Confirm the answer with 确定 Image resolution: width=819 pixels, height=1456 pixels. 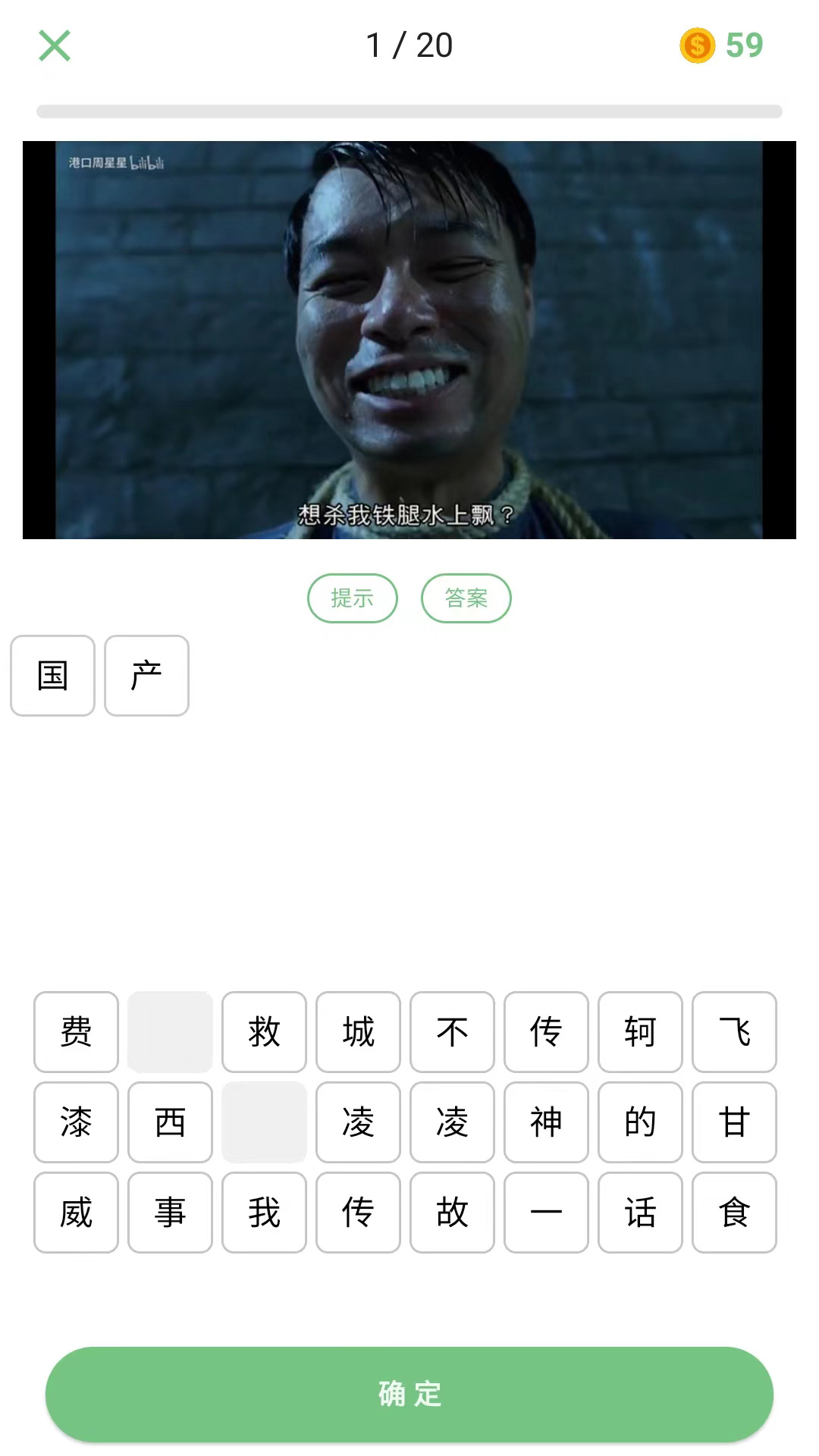click(409, 1394)
